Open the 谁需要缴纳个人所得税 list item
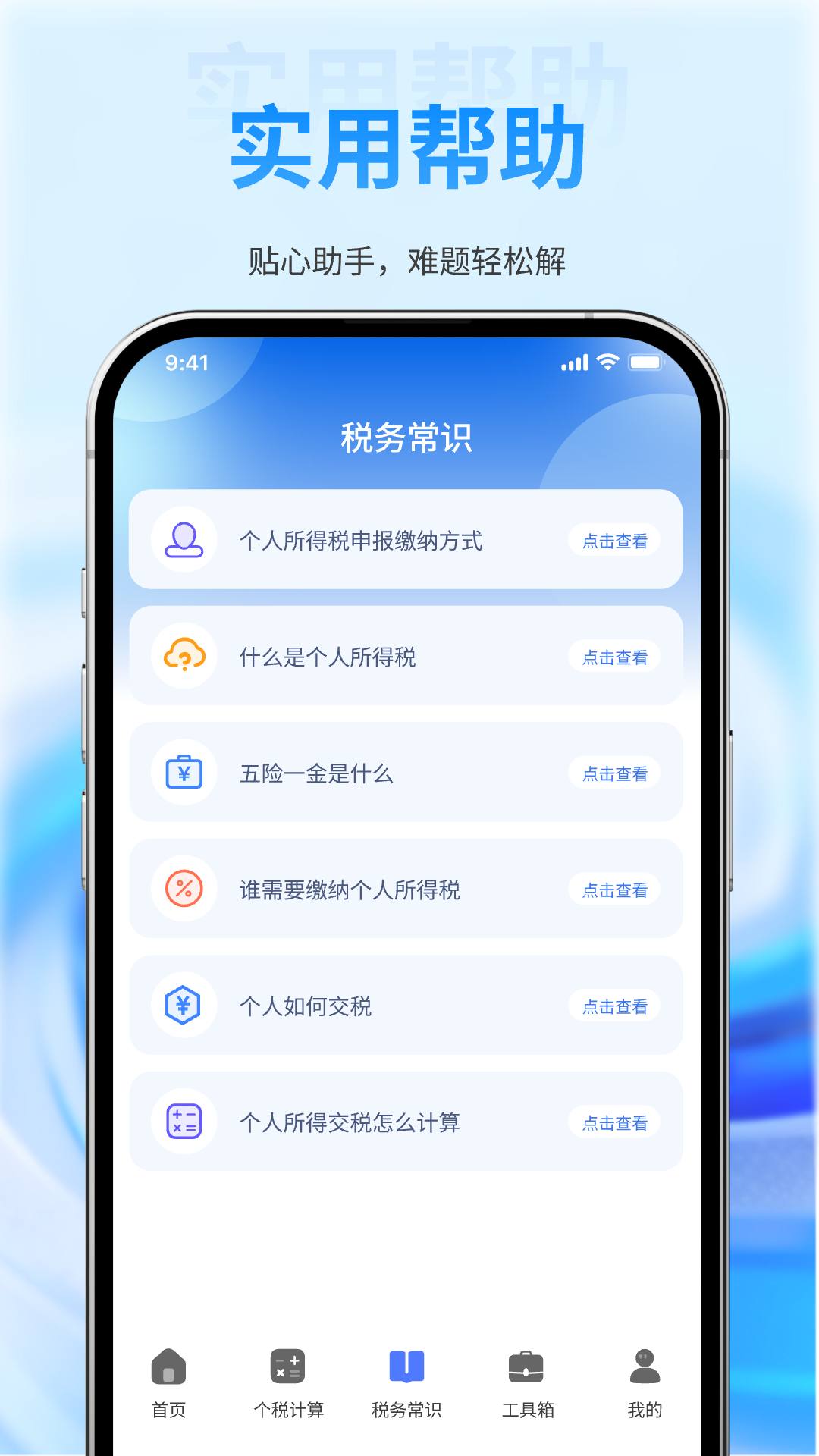This screenshot has width=819, height=1456. (407, 890)
